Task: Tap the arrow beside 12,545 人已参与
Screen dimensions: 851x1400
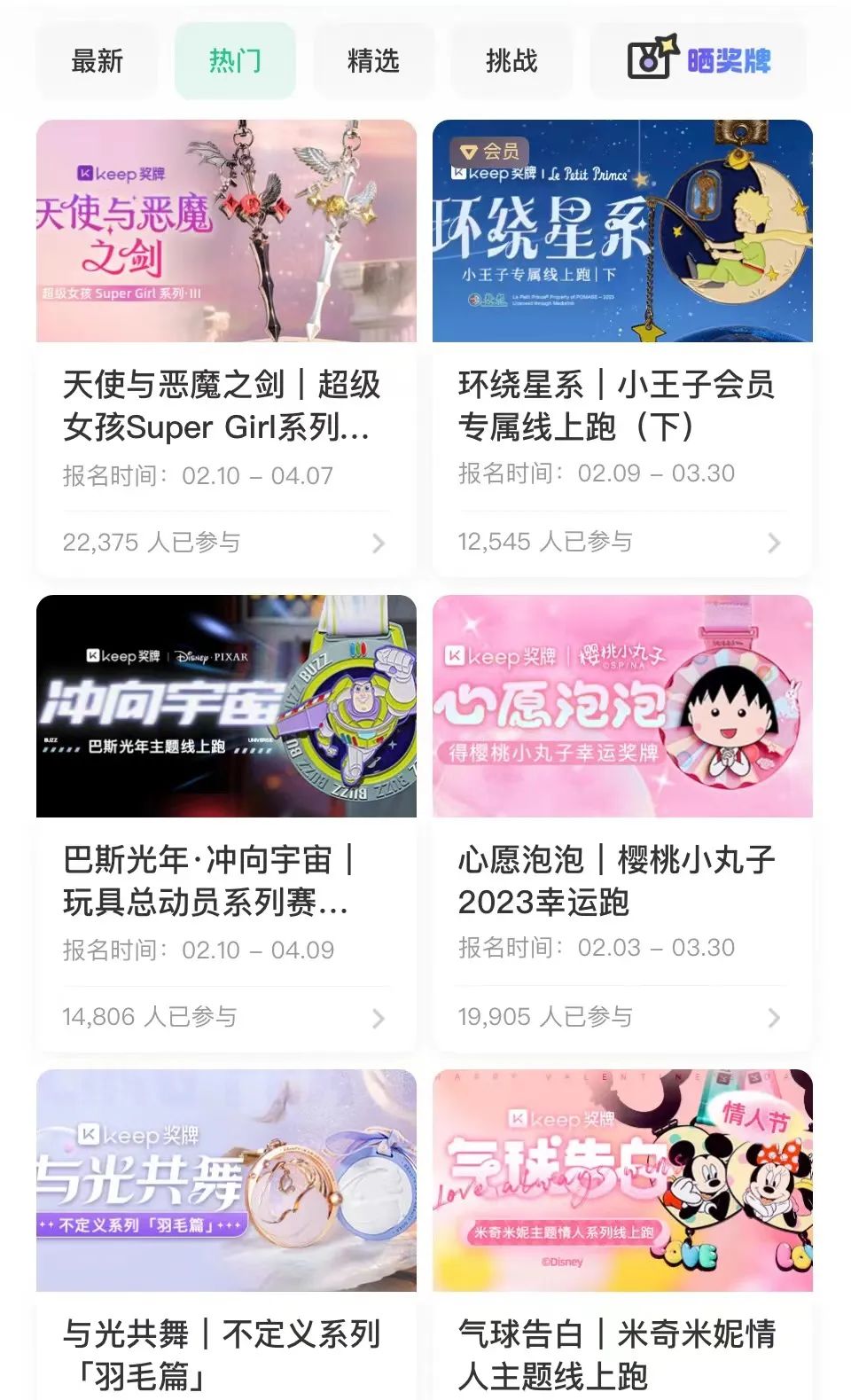Action: click(774, 543)
